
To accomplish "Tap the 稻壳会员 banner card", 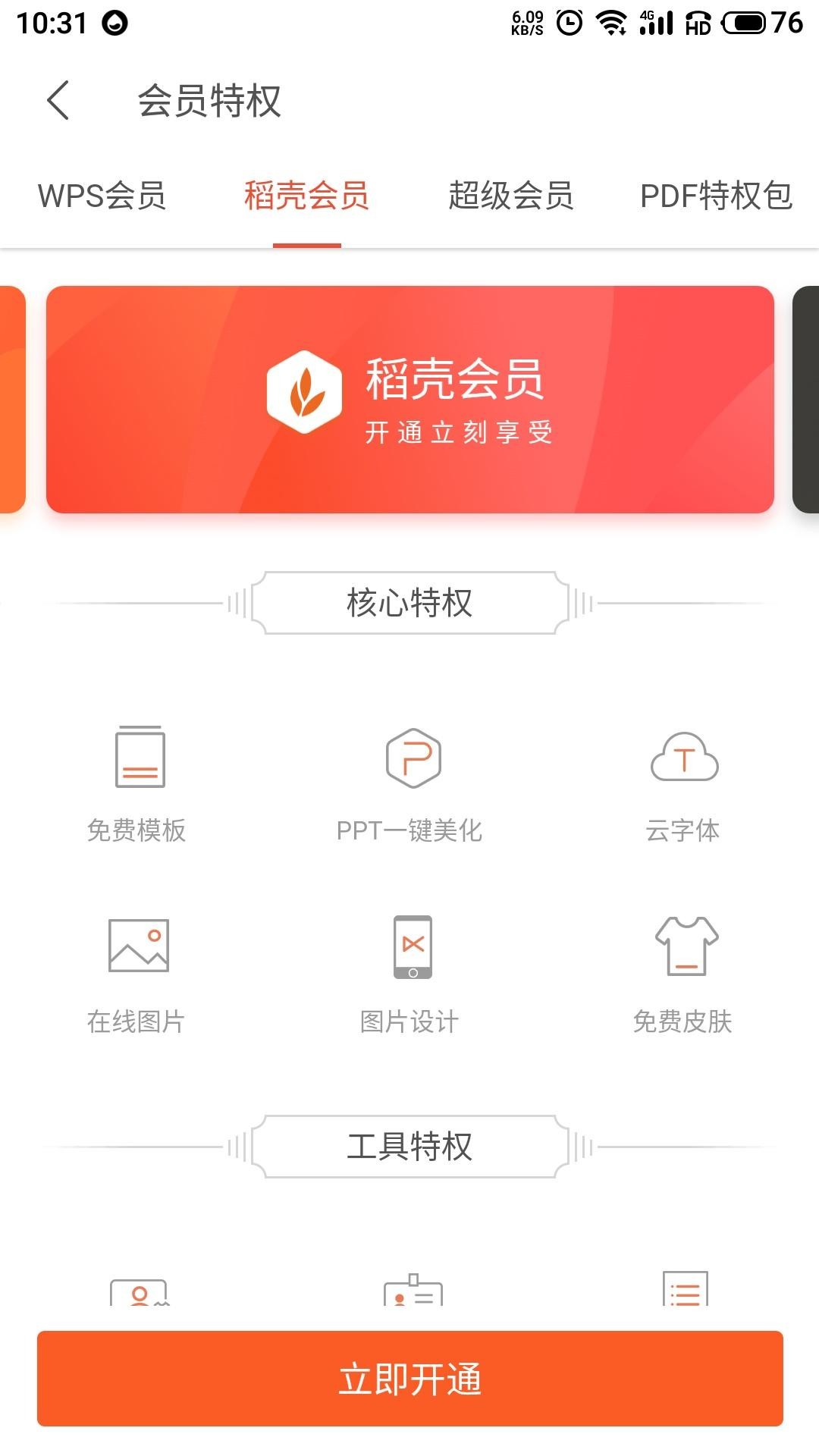I will click(409, 400).
